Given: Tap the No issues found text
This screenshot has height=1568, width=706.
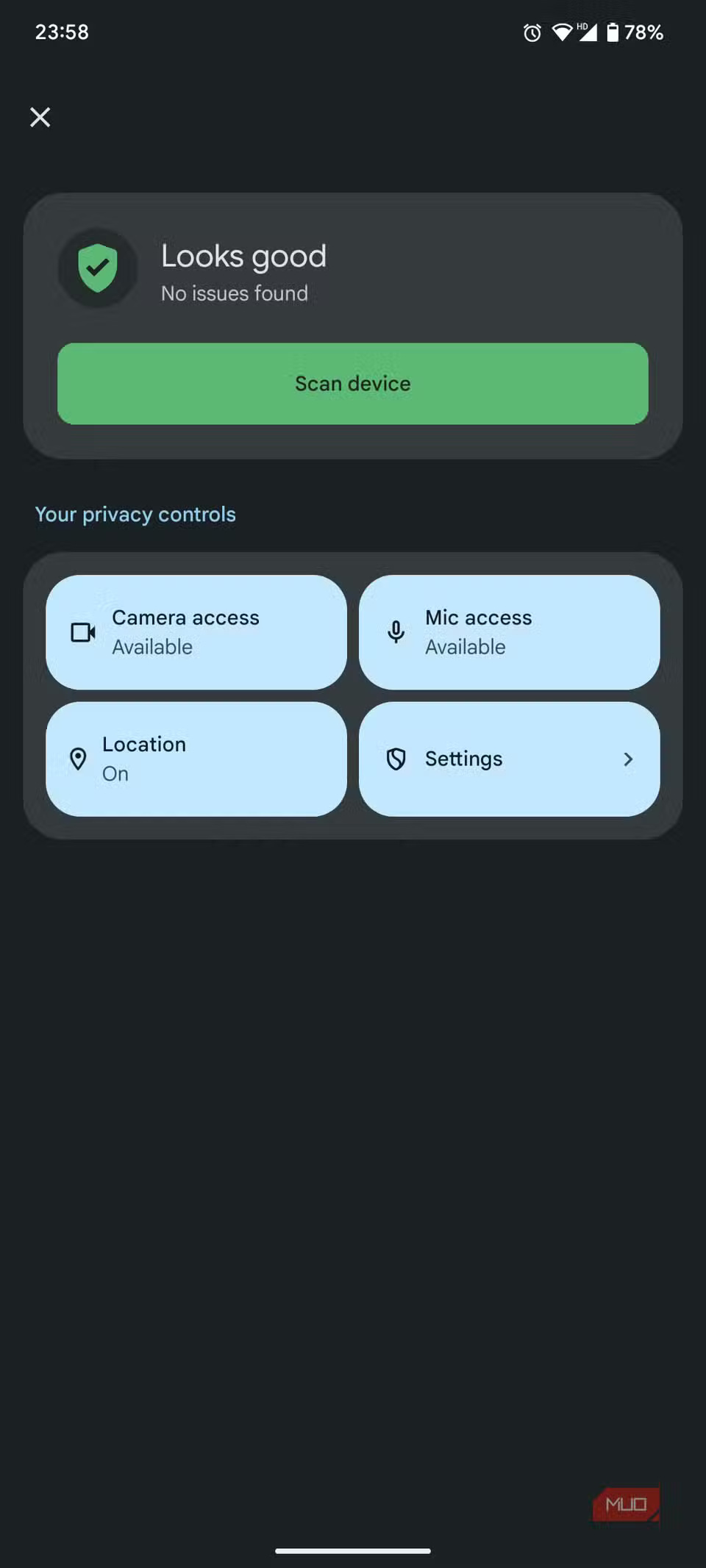Looking at the screenshot, I should click(234, 293).
